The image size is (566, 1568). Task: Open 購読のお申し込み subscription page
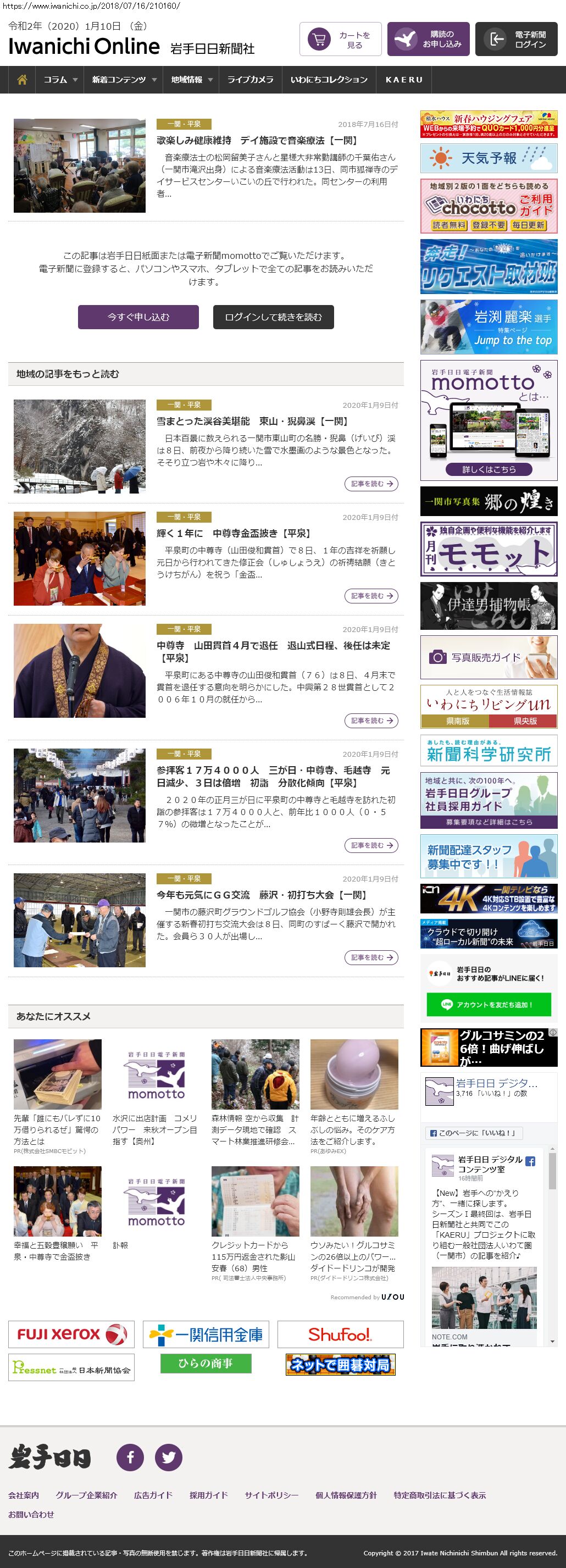[x=428, y=40]
